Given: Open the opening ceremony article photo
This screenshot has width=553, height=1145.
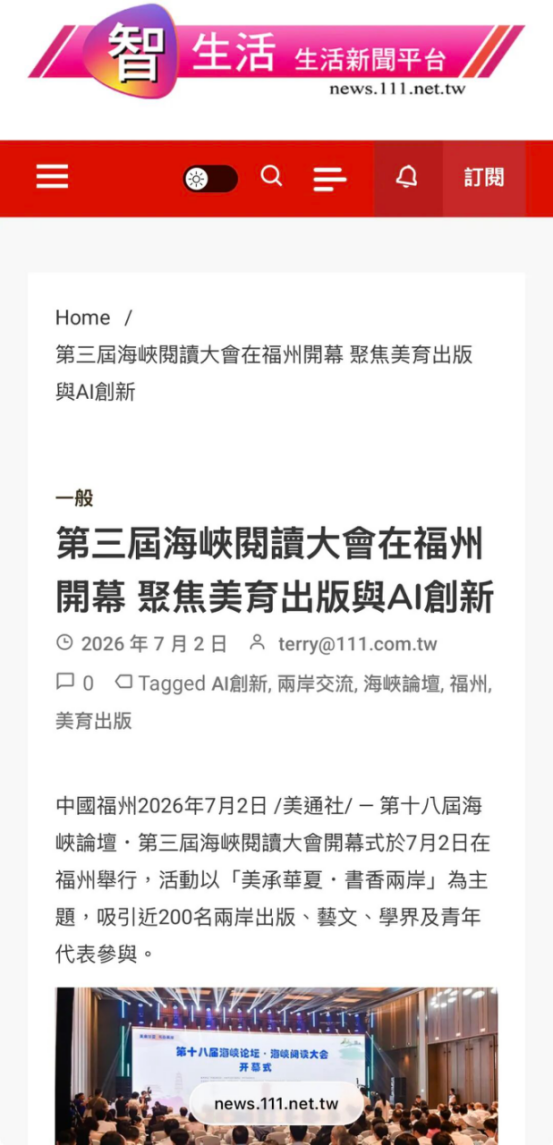Looking at the screenshot, I should point(277,1065).
